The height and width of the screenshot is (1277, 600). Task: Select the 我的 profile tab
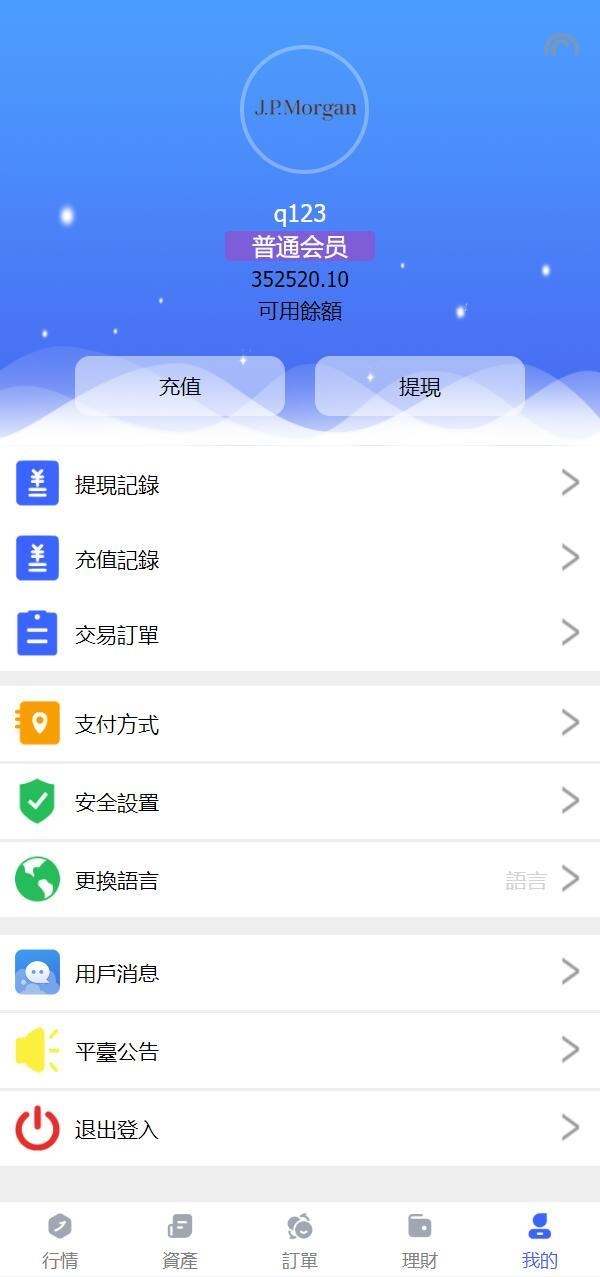coord(540,1240)
